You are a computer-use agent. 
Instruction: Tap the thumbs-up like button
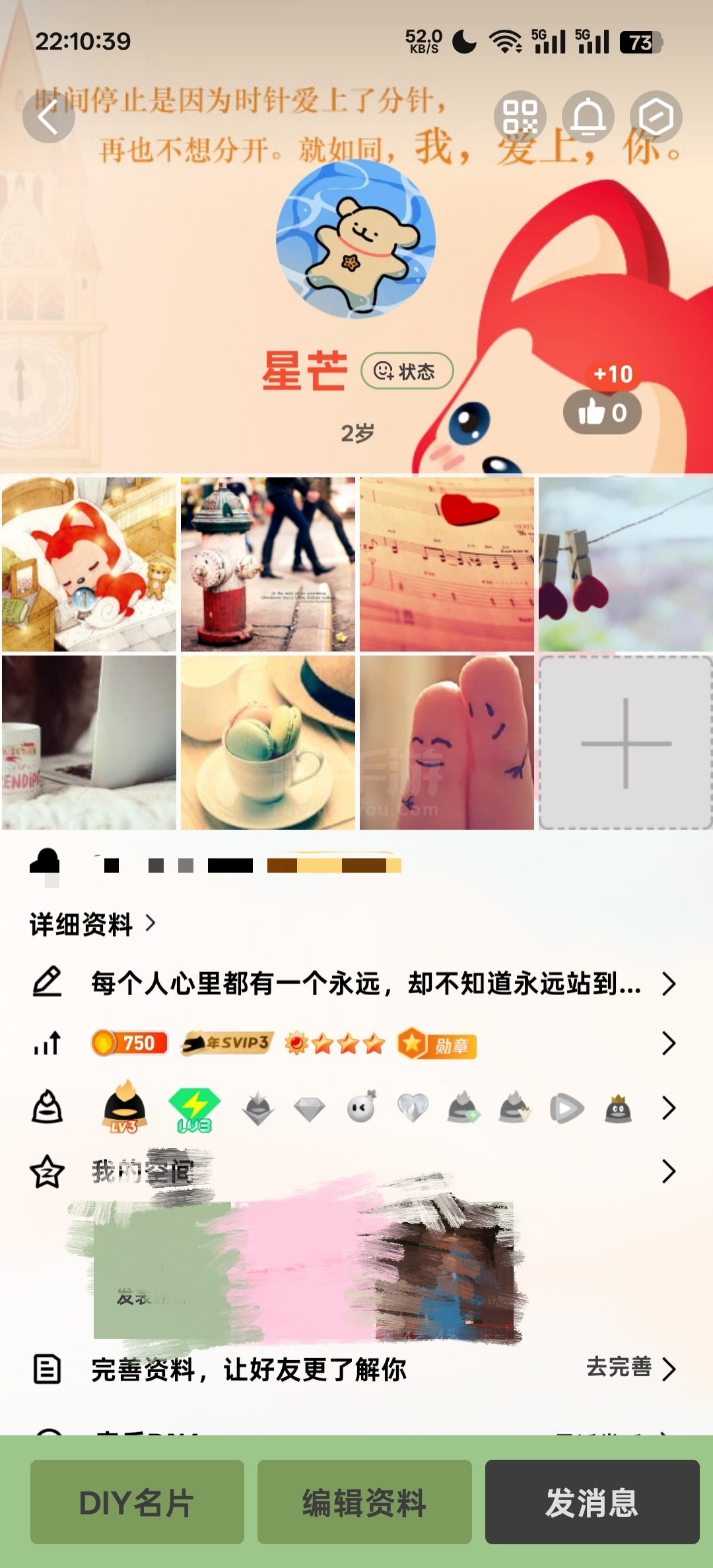[601, 412]
